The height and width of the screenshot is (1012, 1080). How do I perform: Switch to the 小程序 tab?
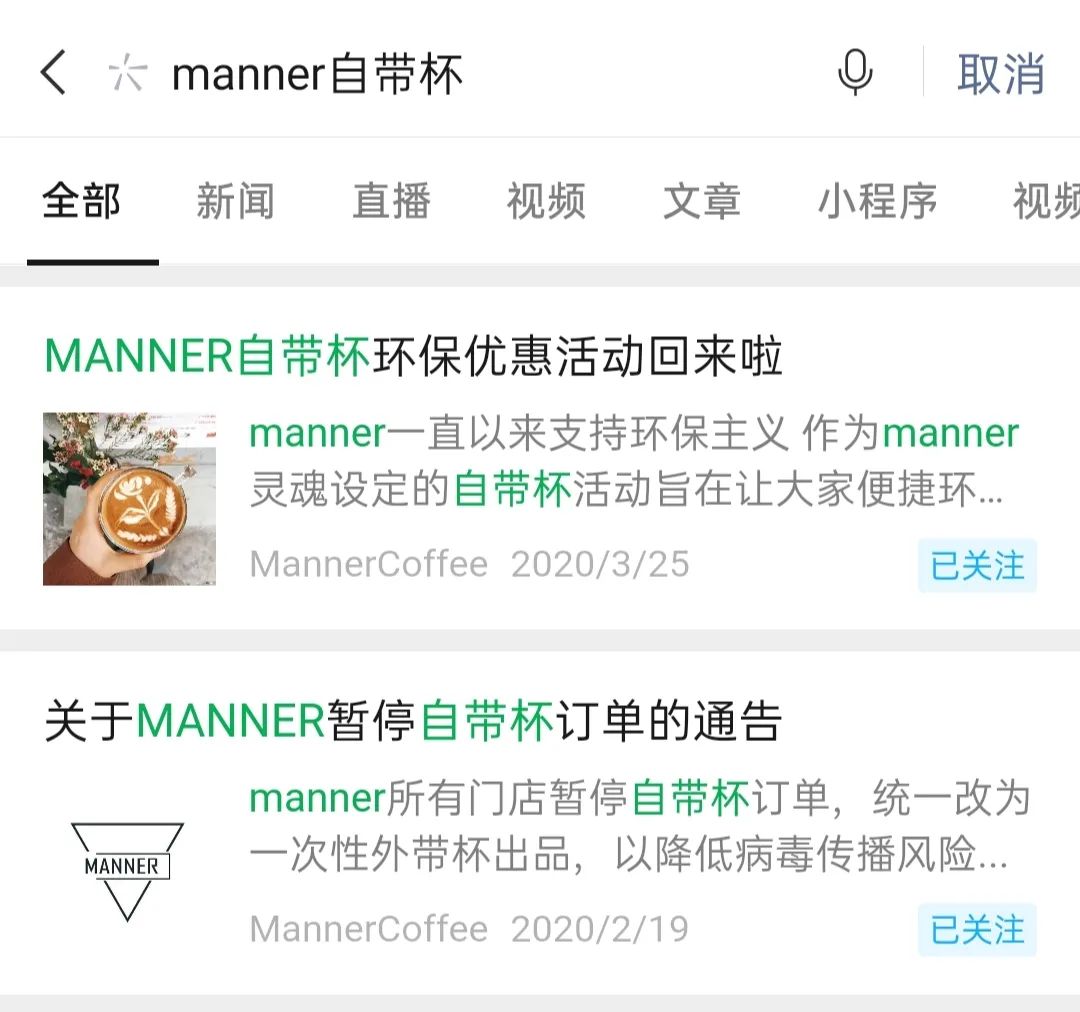(x=878, y=202)
